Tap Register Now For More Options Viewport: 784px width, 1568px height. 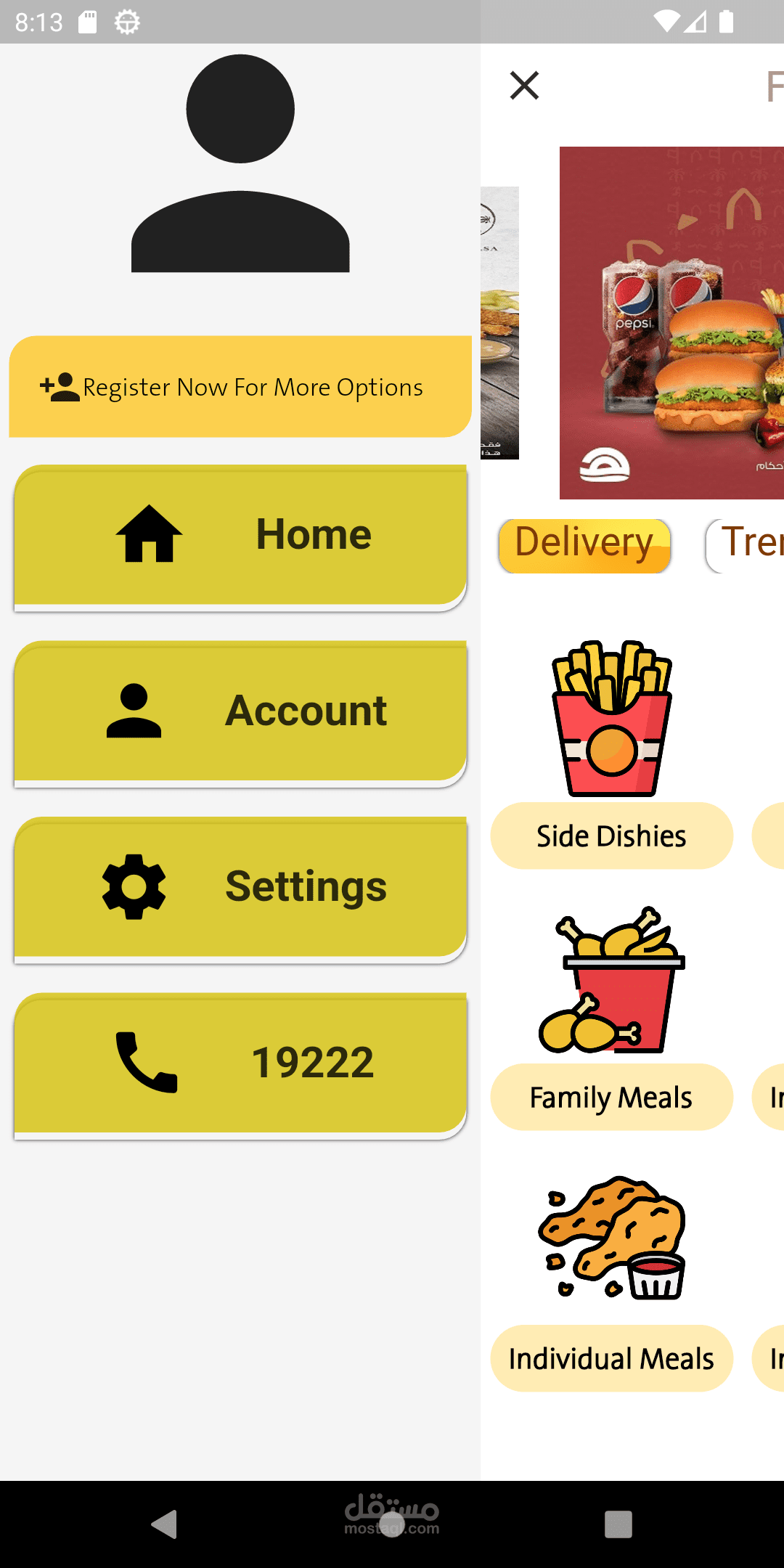tap(240, 386)
